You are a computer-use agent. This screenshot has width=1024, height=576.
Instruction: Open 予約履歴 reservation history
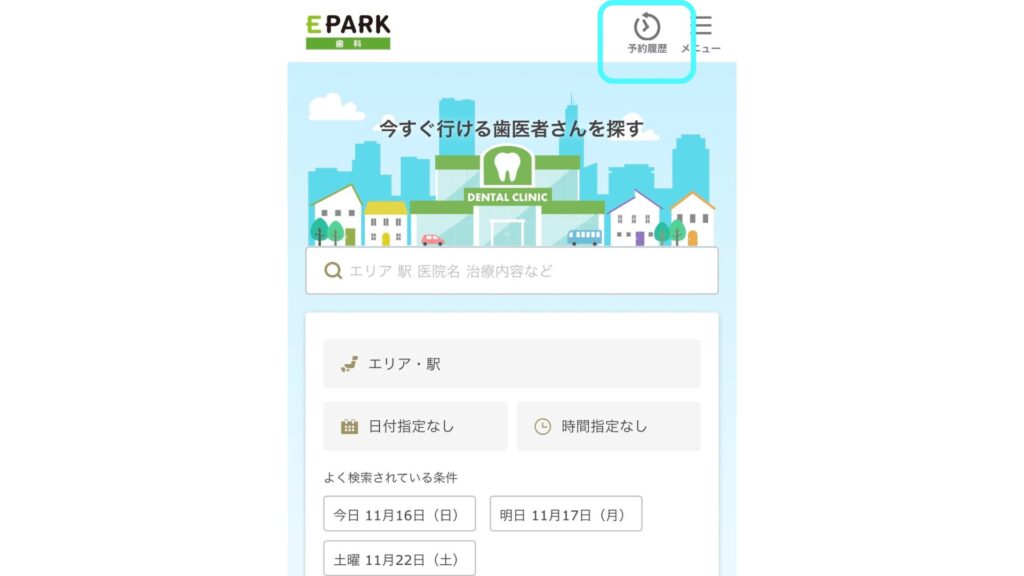[647, 33]
